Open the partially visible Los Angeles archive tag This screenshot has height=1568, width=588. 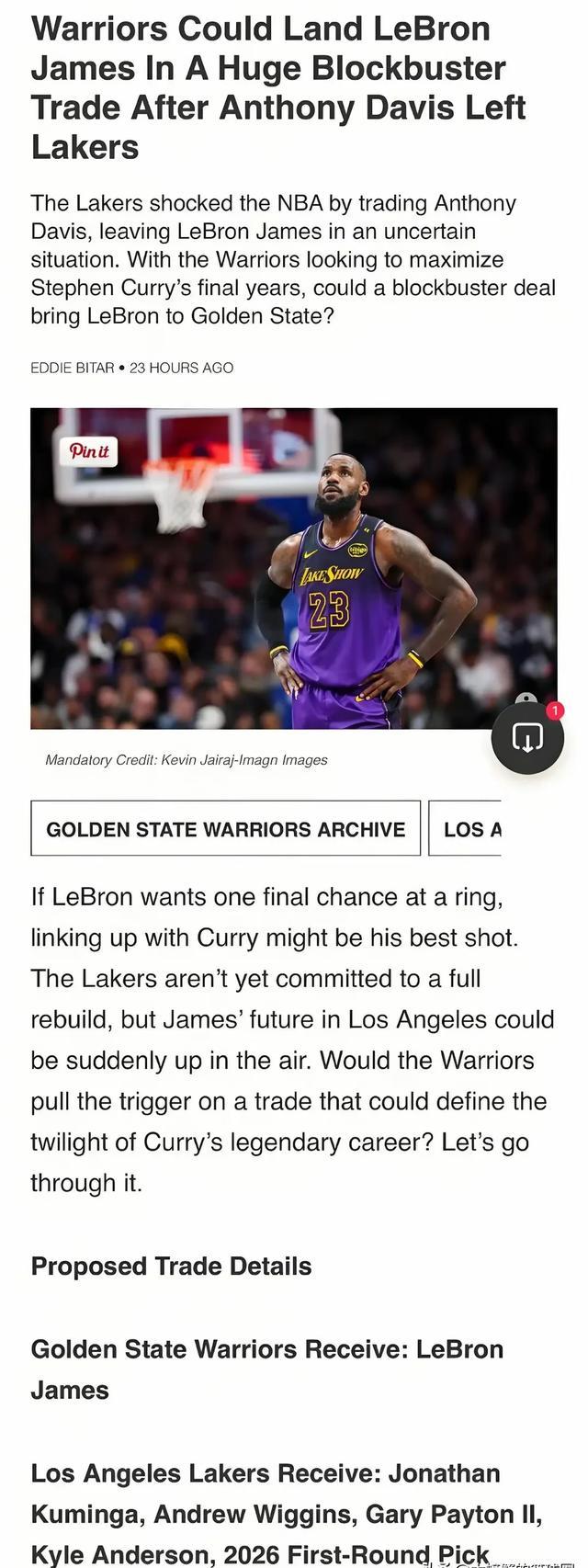click(469, 829)
